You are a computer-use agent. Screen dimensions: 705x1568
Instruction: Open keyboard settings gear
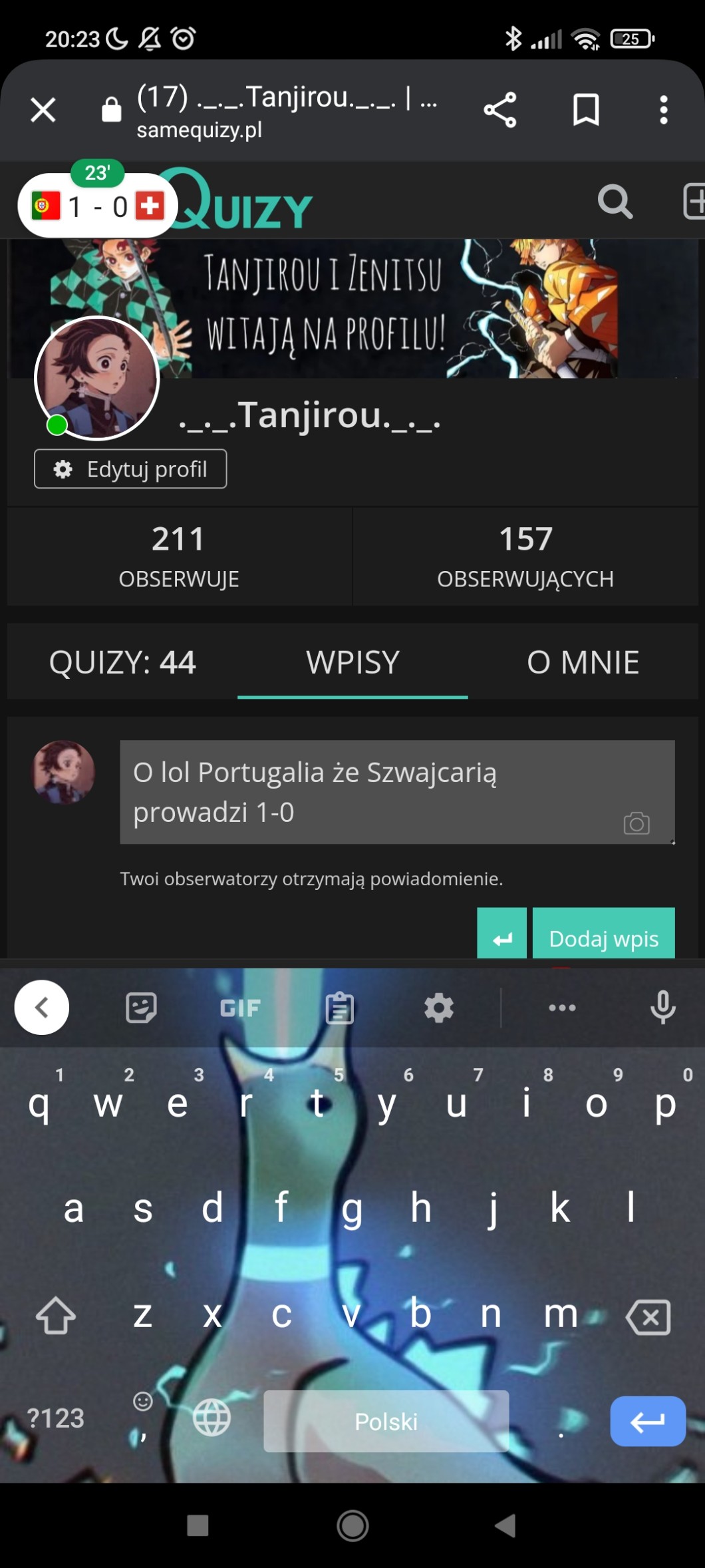click(439, 1008)
